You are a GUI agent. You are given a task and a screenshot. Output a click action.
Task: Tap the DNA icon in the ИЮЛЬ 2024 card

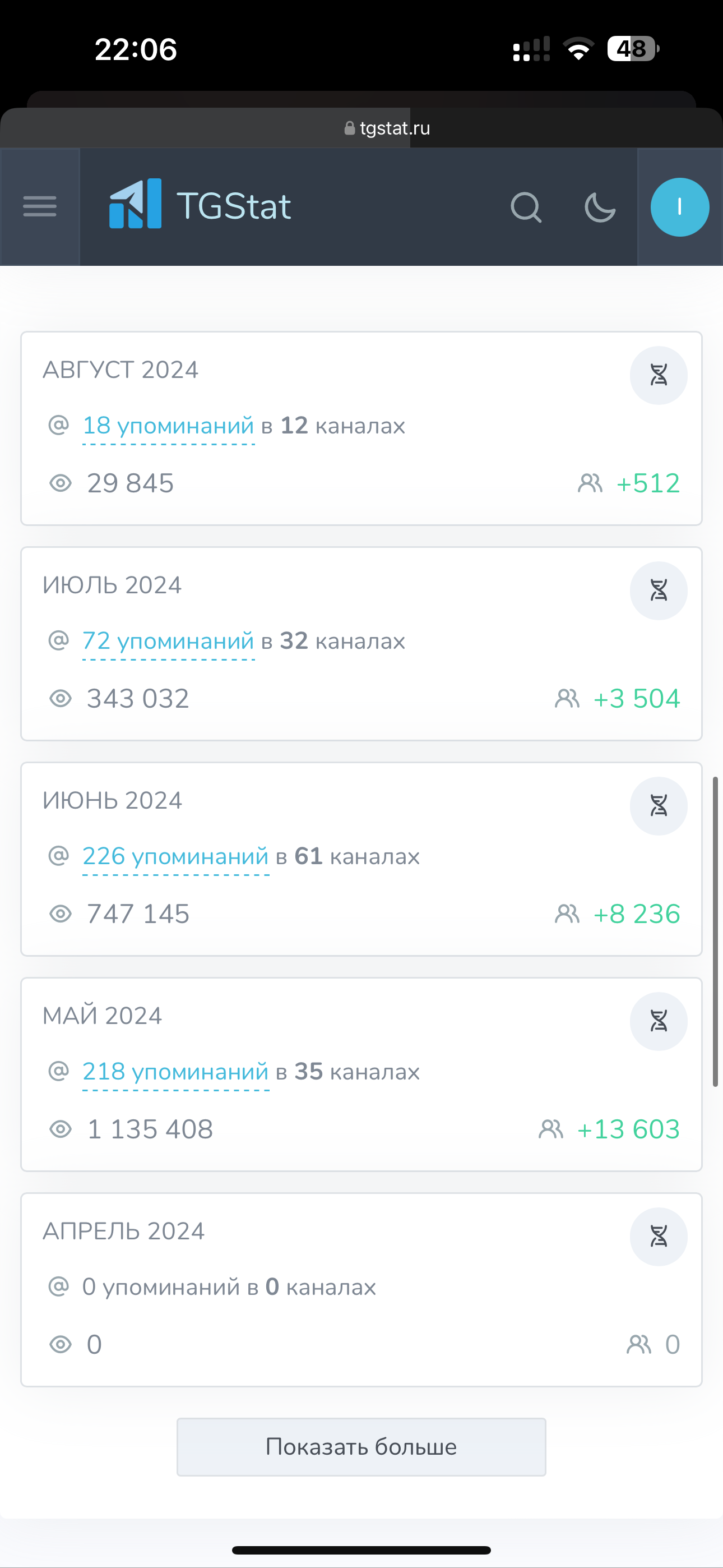pos(659,591)
